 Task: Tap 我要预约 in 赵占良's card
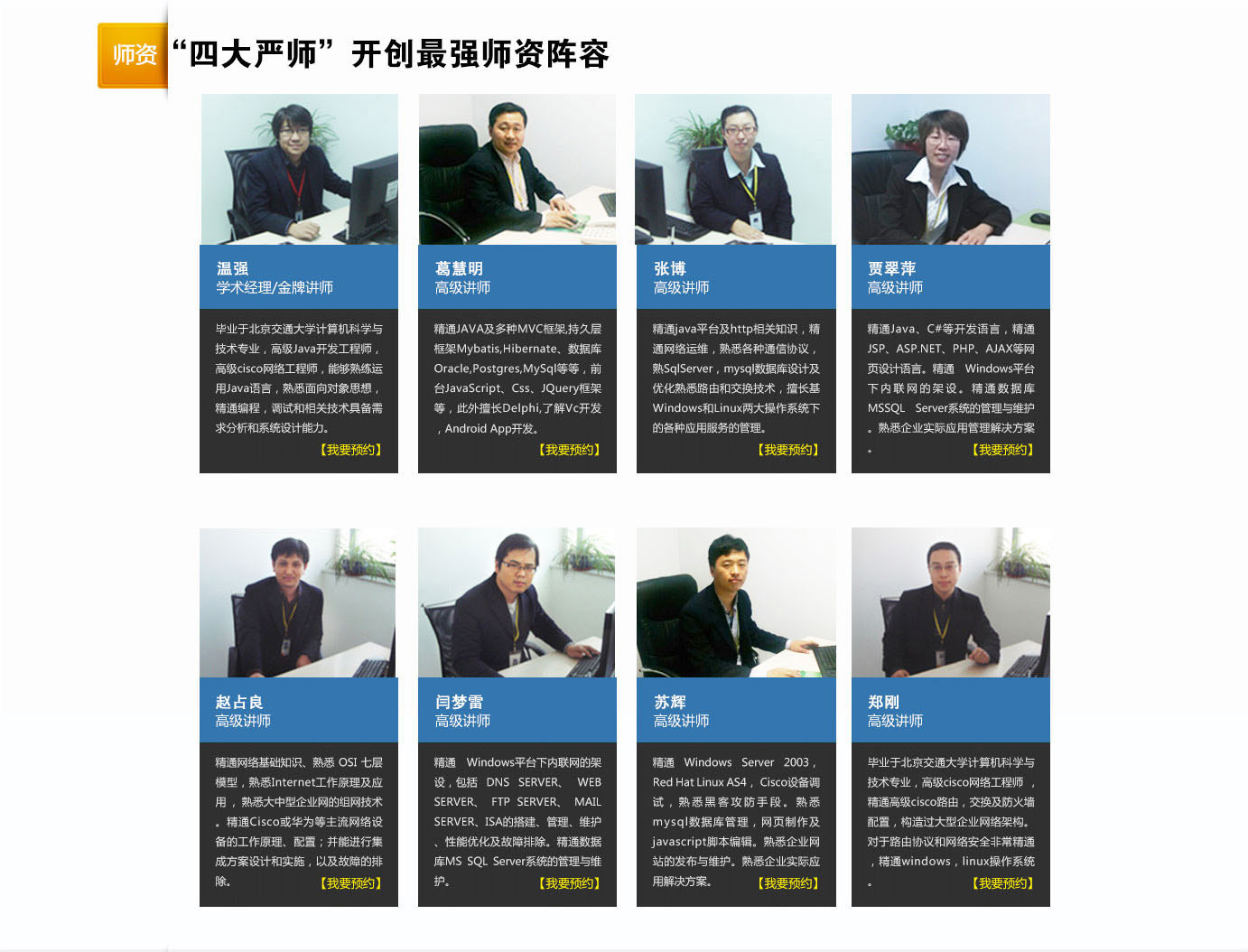(x=351, y=883)
